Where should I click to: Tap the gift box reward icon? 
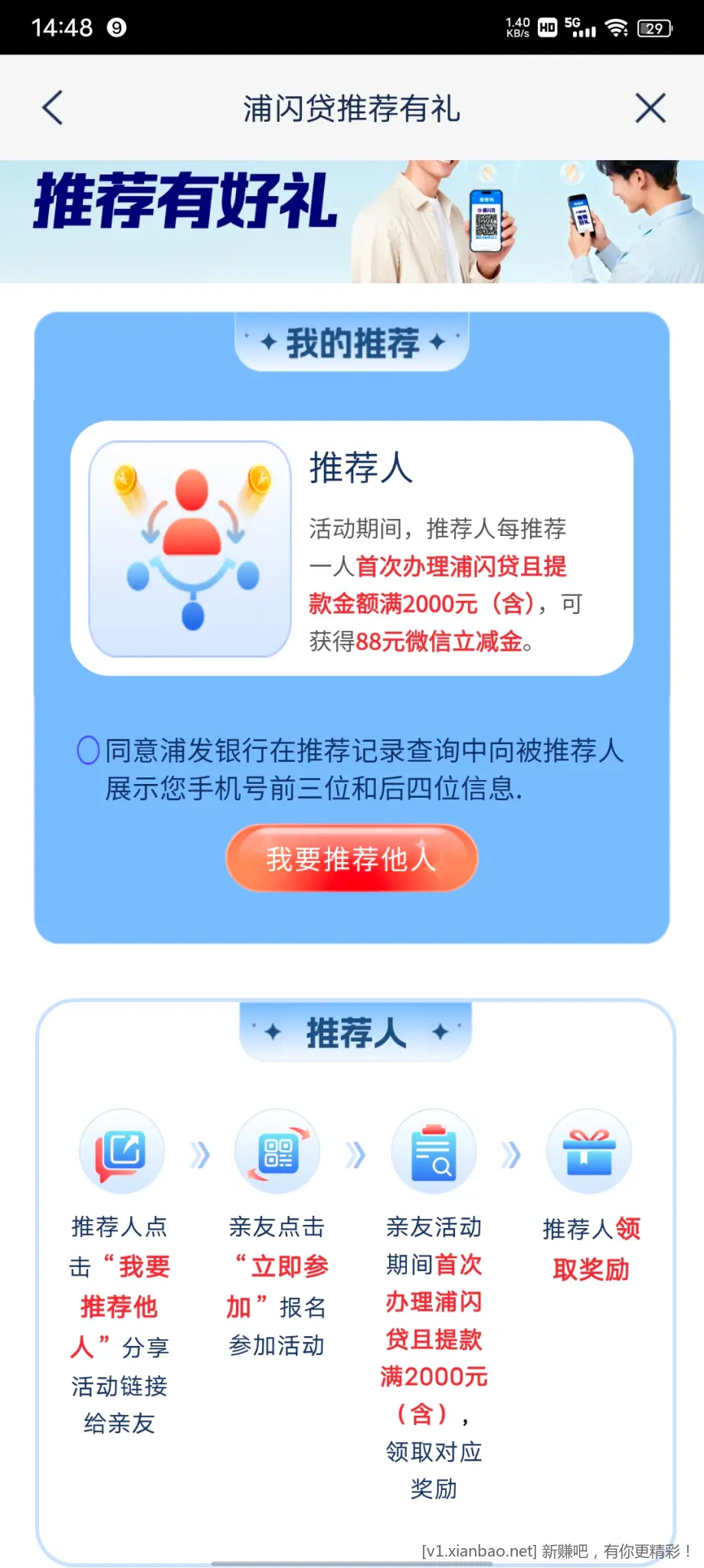[589, 1151]
